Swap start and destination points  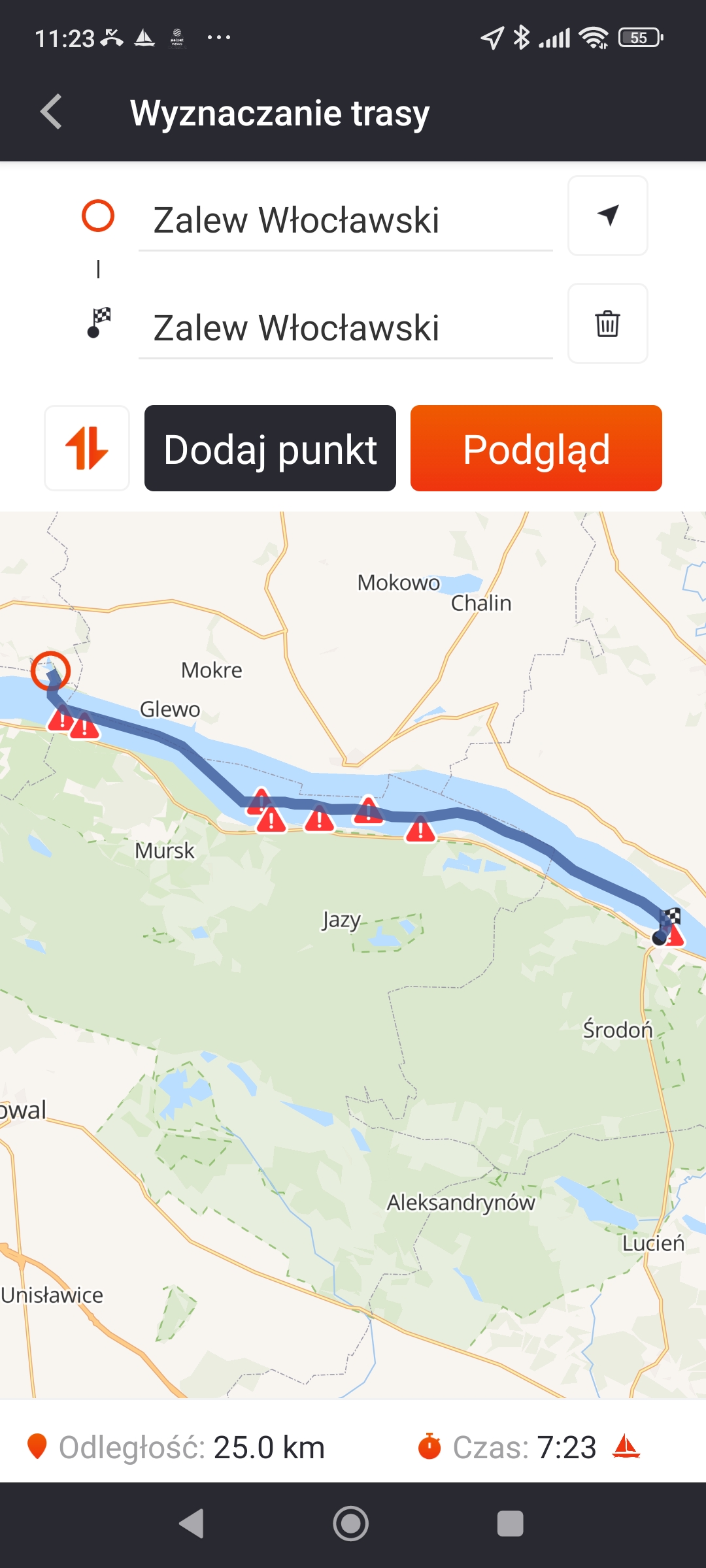click(x=87, y=448)
